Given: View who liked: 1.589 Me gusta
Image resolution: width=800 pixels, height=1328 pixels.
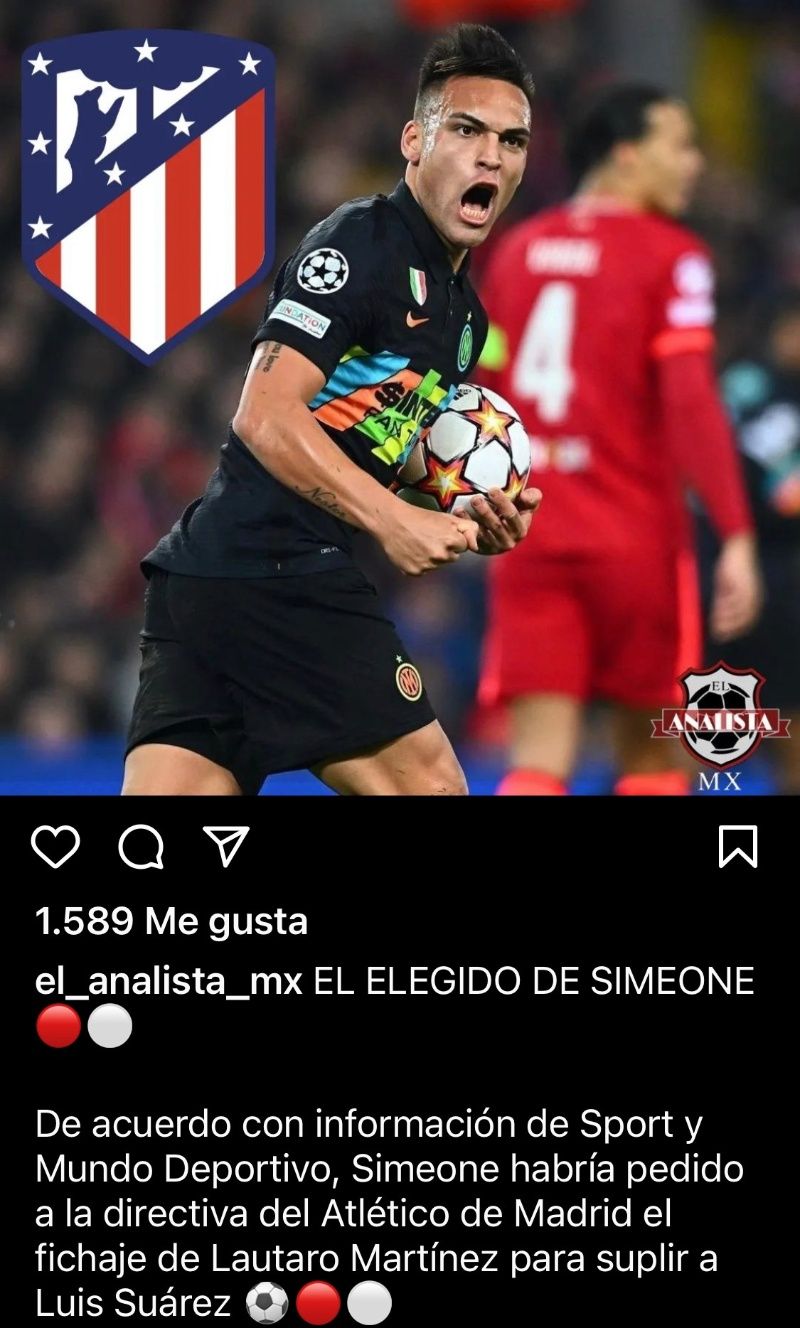Looking at the screenshot, I should click(171, 922).
